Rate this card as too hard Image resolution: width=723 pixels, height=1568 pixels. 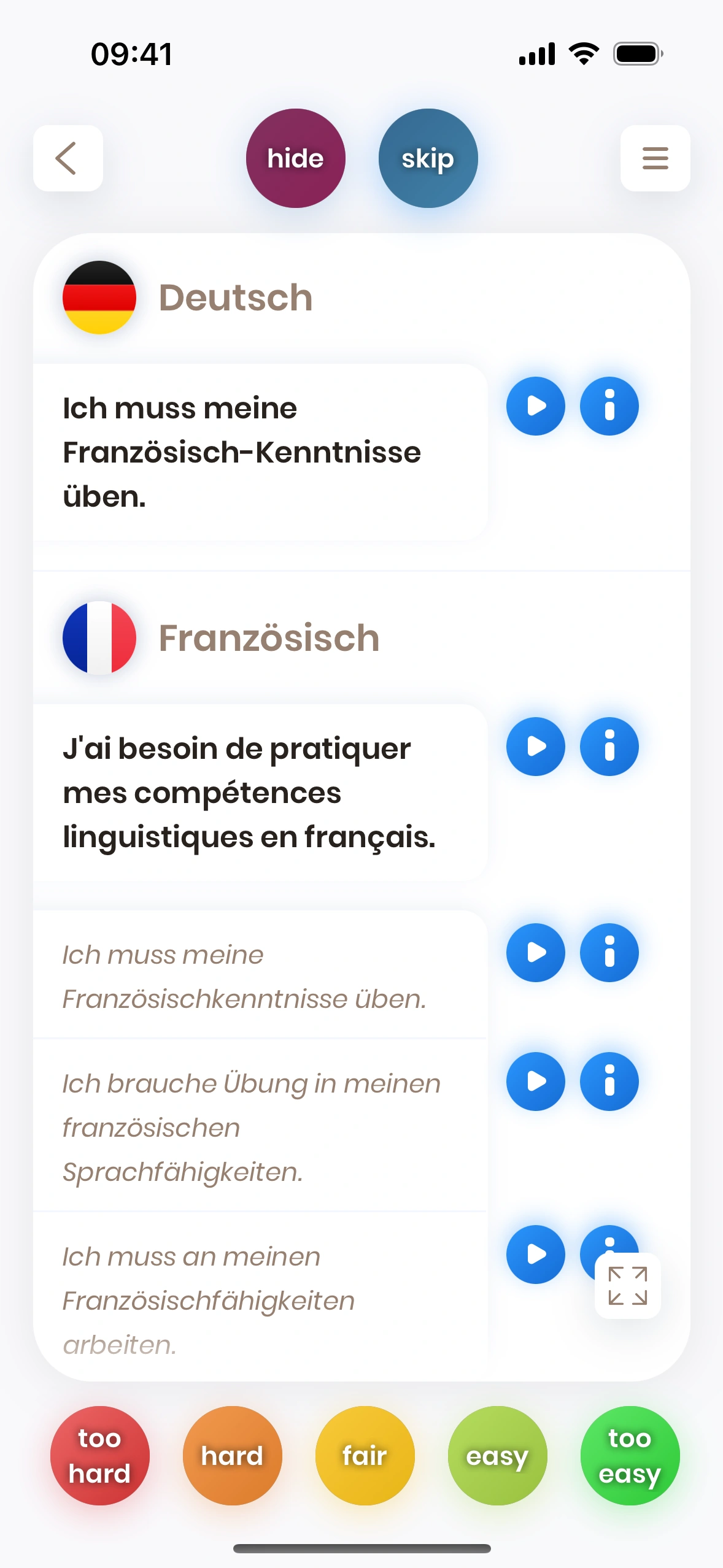tap(99, 1455)
